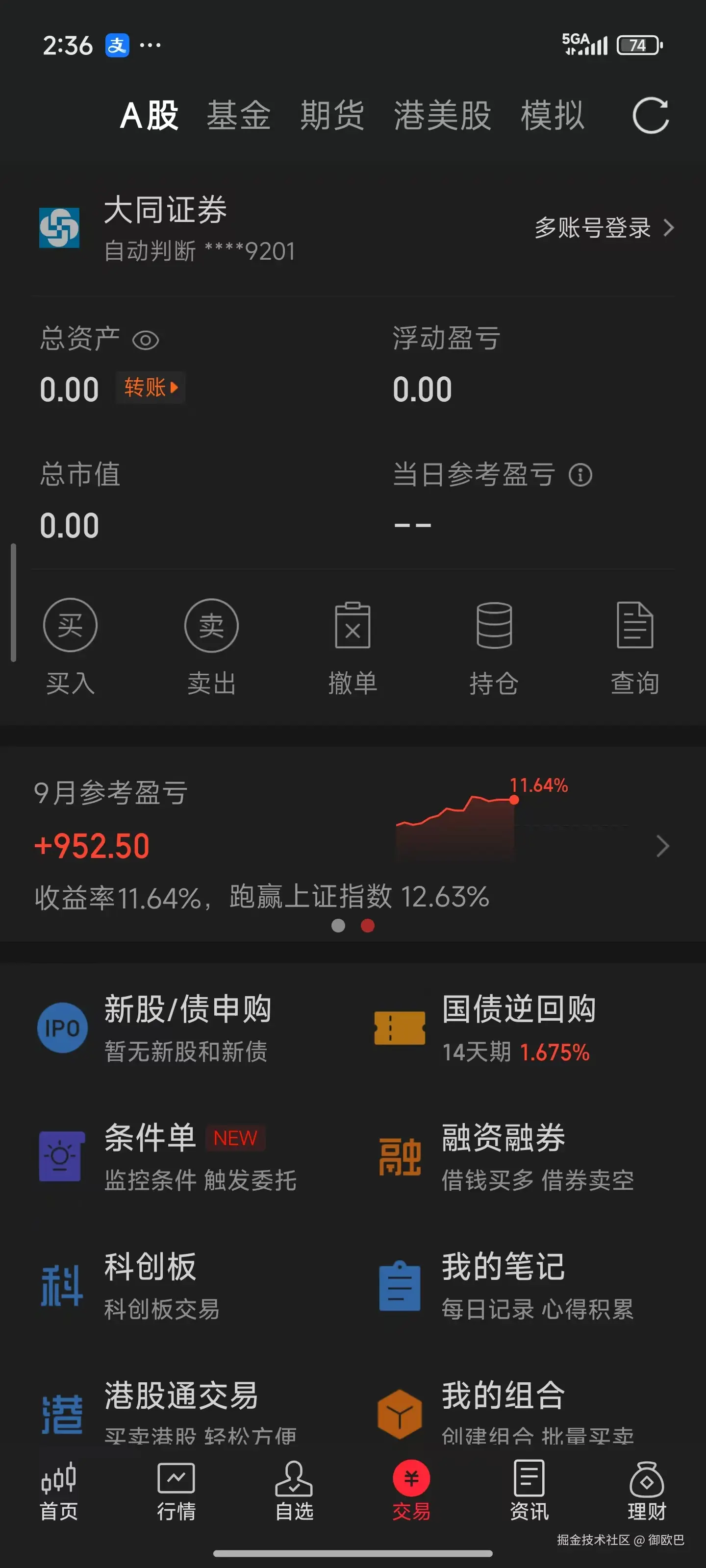Show info for 当日参考盈亏
The height and width of the screenshot is (1568, 706).
[x=580, y=475]
